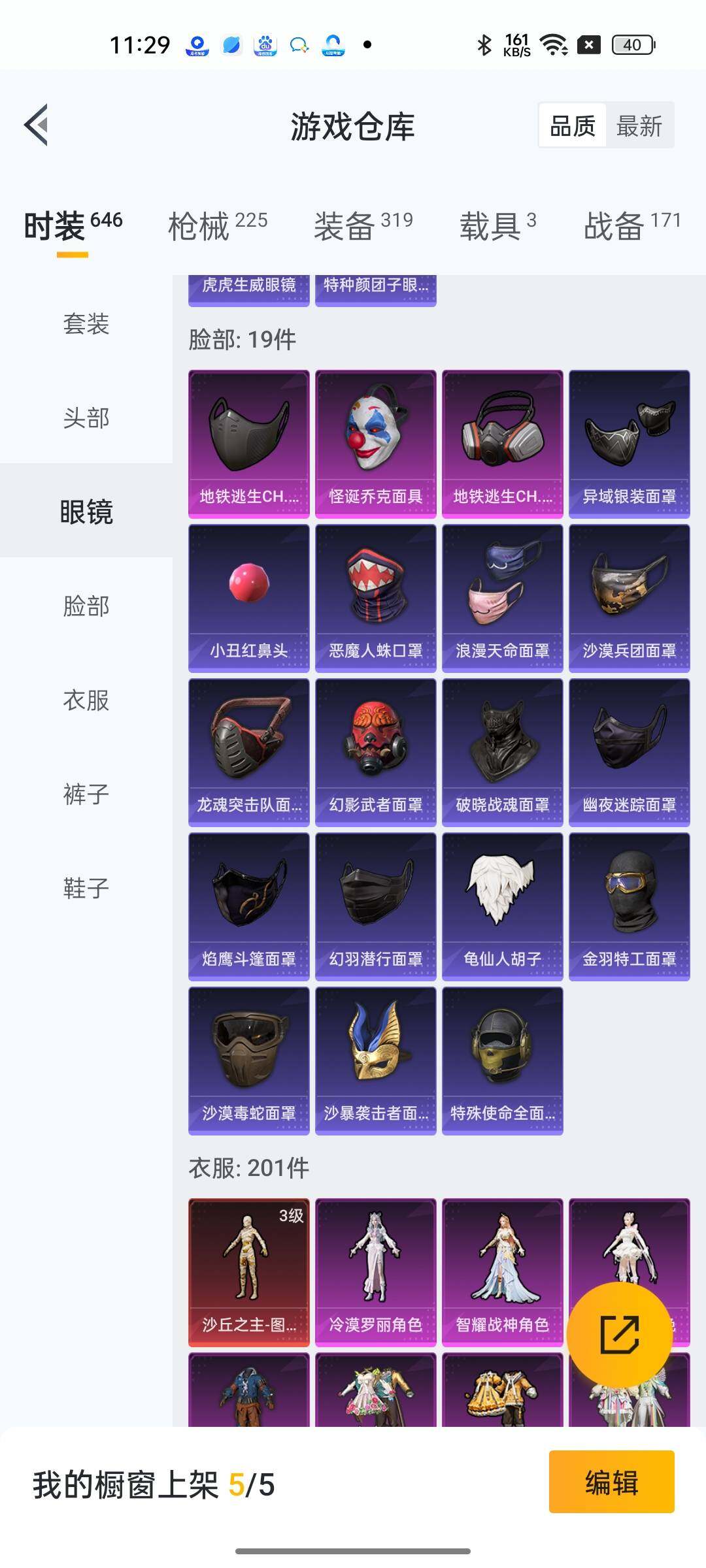
Task: Open the 载具 tab
Action: 498,226
